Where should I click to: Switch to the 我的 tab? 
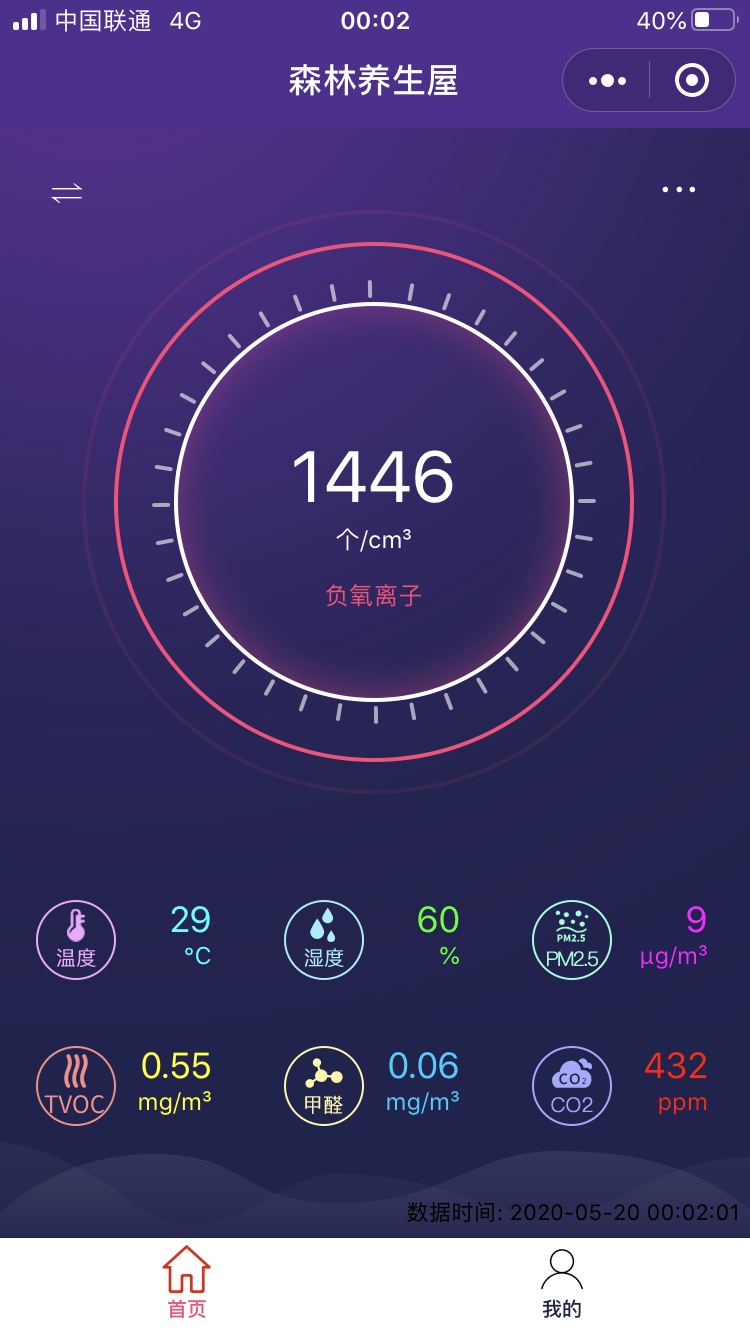(562, 1284)
